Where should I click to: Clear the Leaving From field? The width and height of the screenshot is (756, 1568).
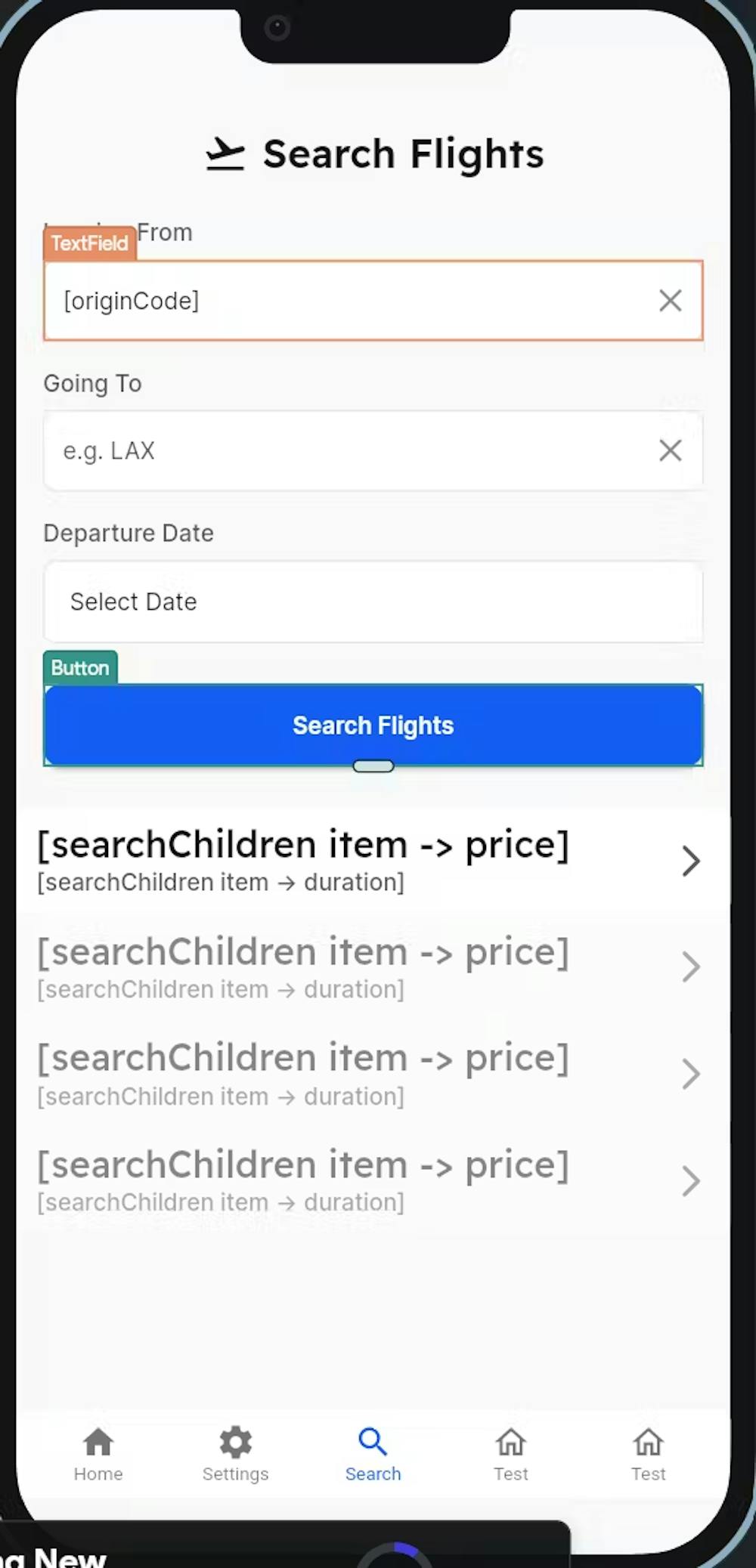pos(670,301)
